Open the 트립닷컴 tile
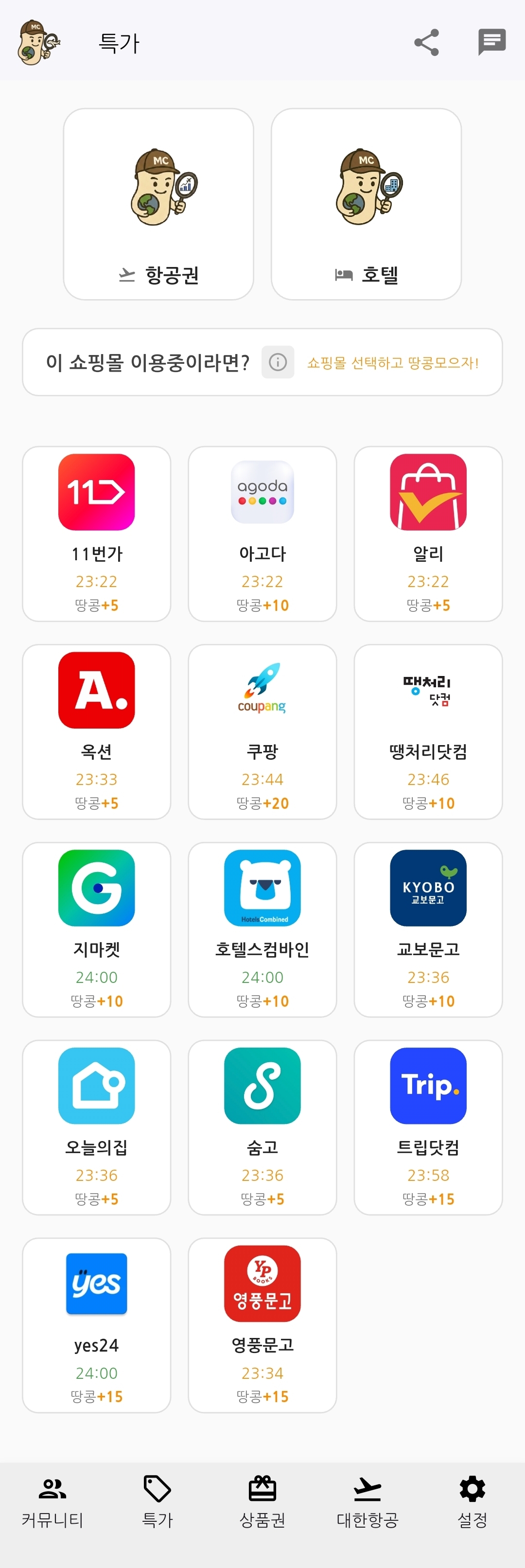 click(428, 1127)
